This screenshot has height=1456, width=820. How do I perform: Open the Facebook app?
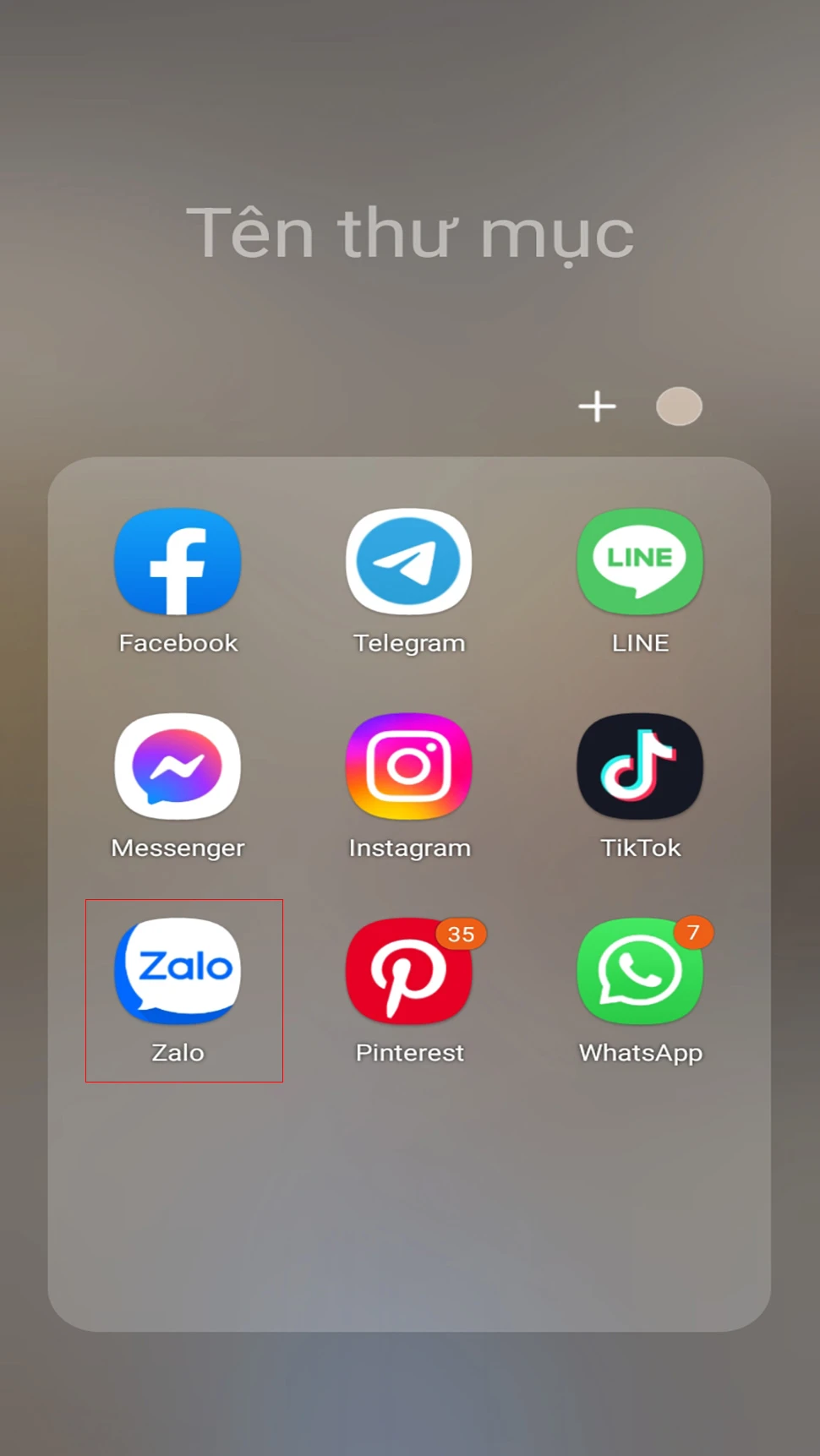pyautogui.click(x=178, y=562)
